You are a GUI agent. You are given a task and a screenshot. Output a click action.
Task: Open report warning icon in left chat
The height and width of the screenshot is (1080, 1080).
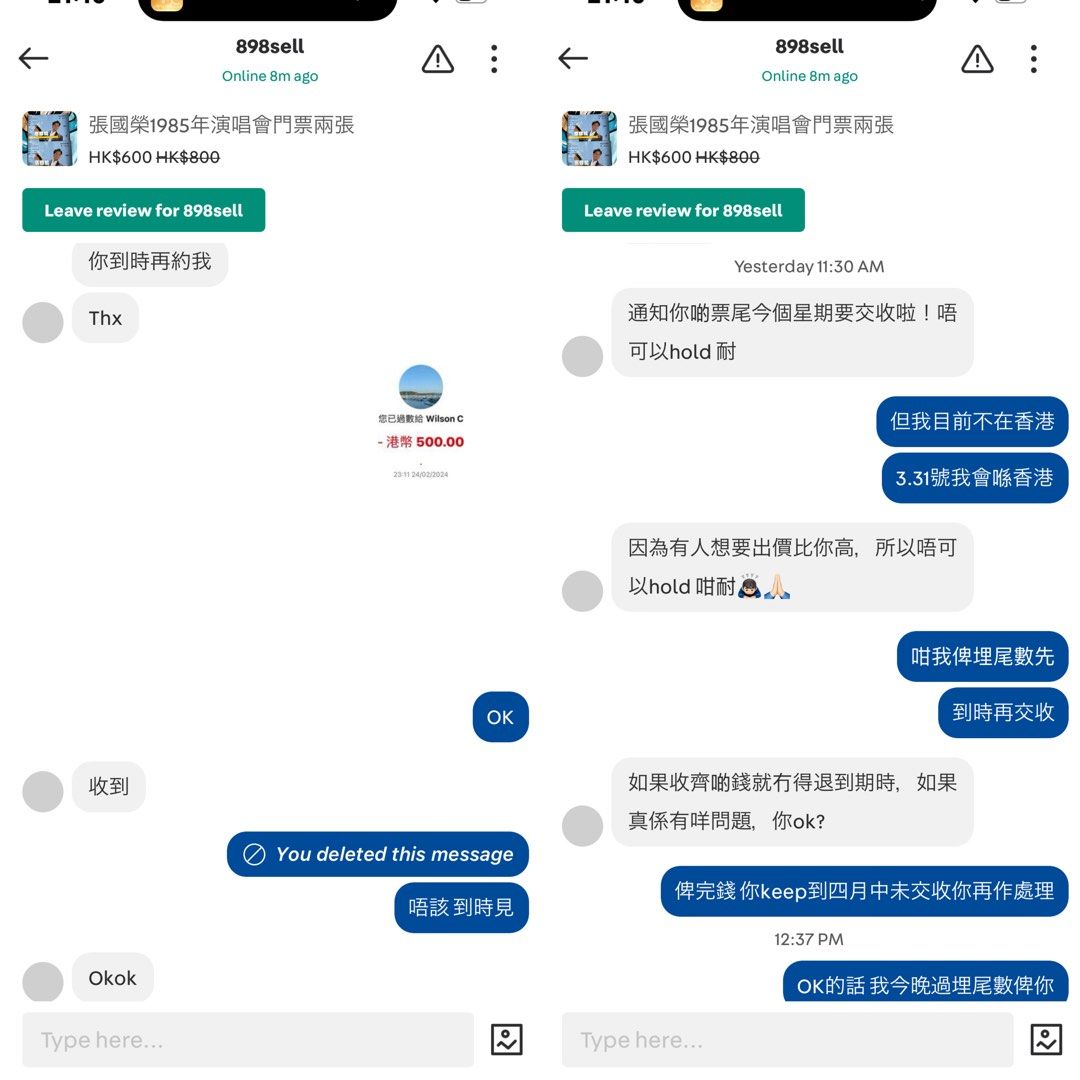[x=437, y=59]
